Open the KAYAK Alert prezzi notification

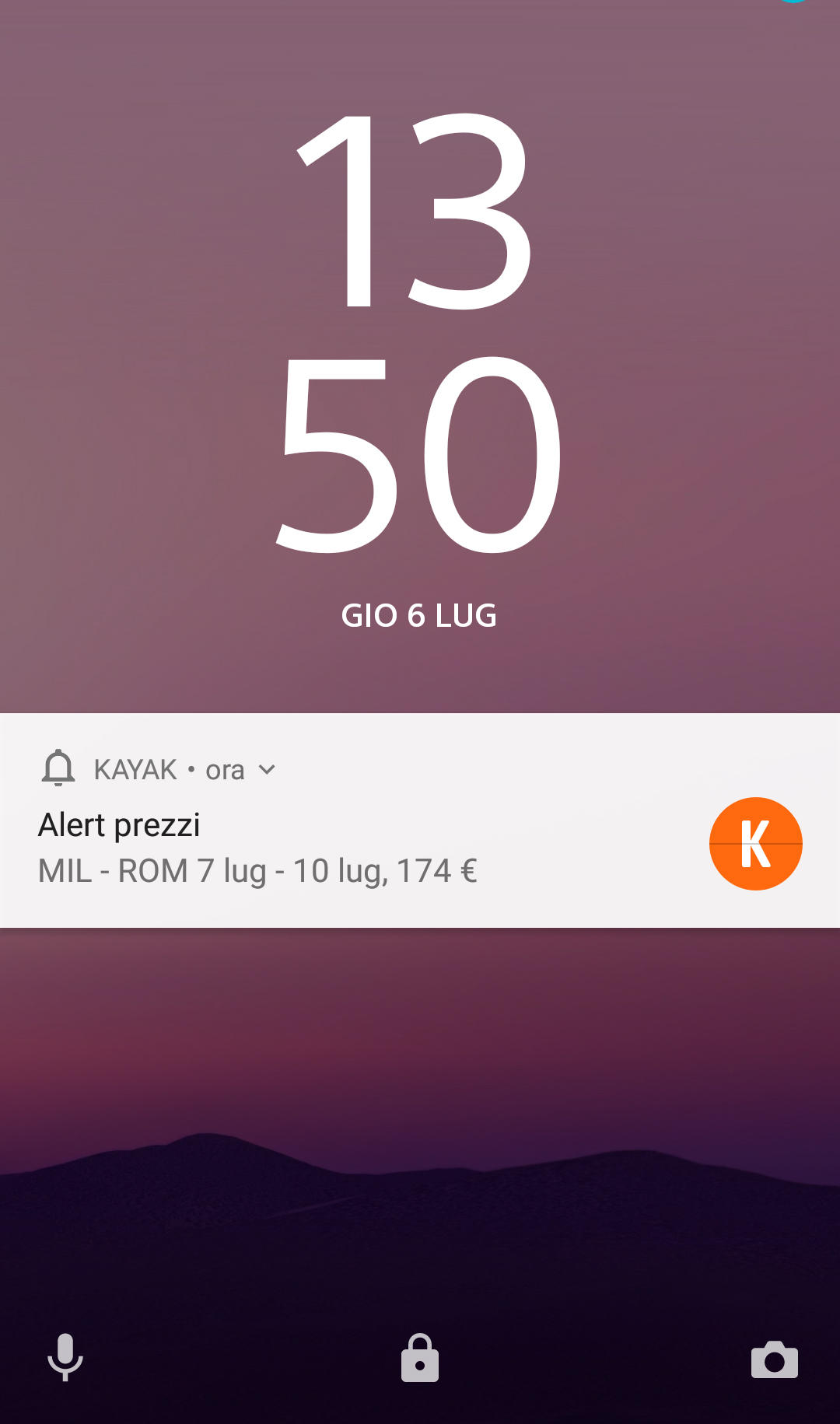coord(420,820)
